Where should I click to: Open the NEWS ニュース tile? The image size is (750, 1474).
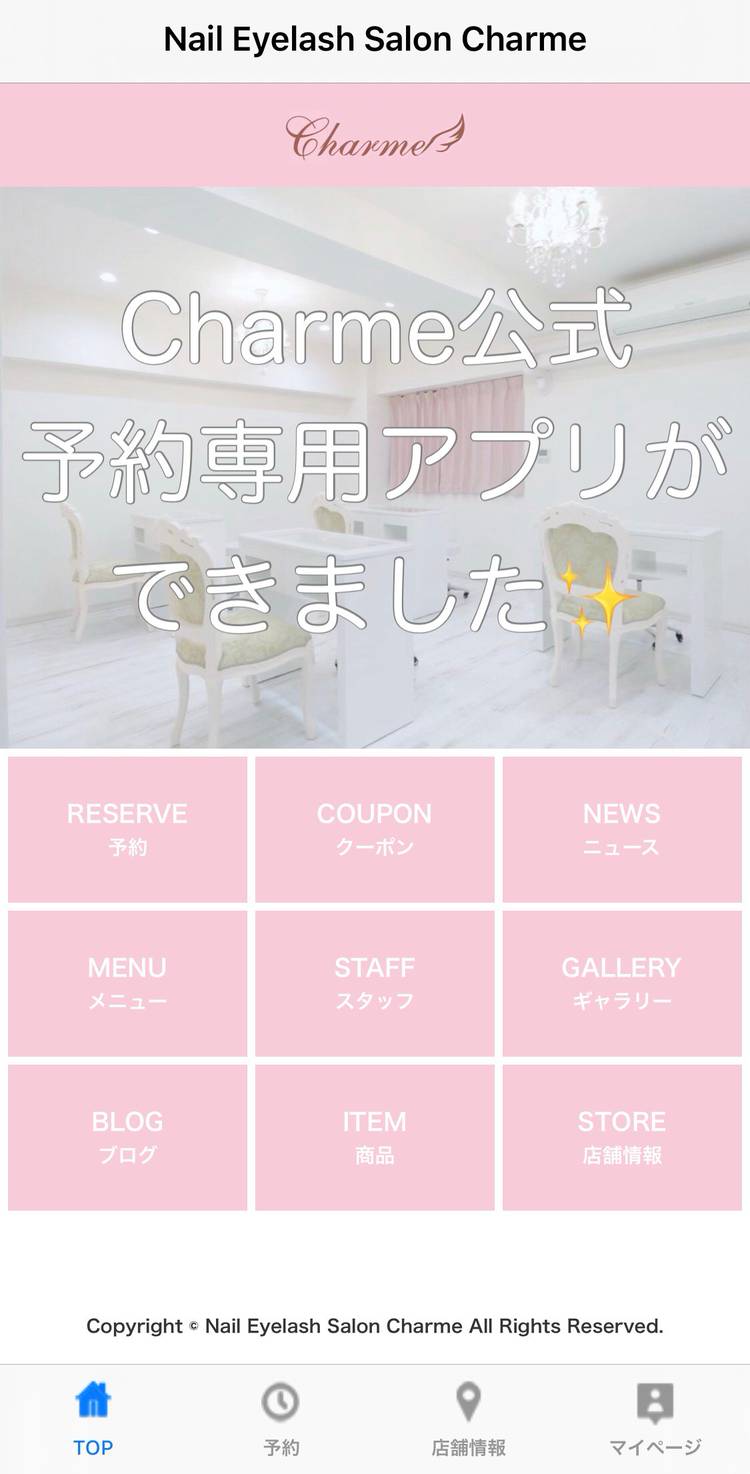[621, 829]
